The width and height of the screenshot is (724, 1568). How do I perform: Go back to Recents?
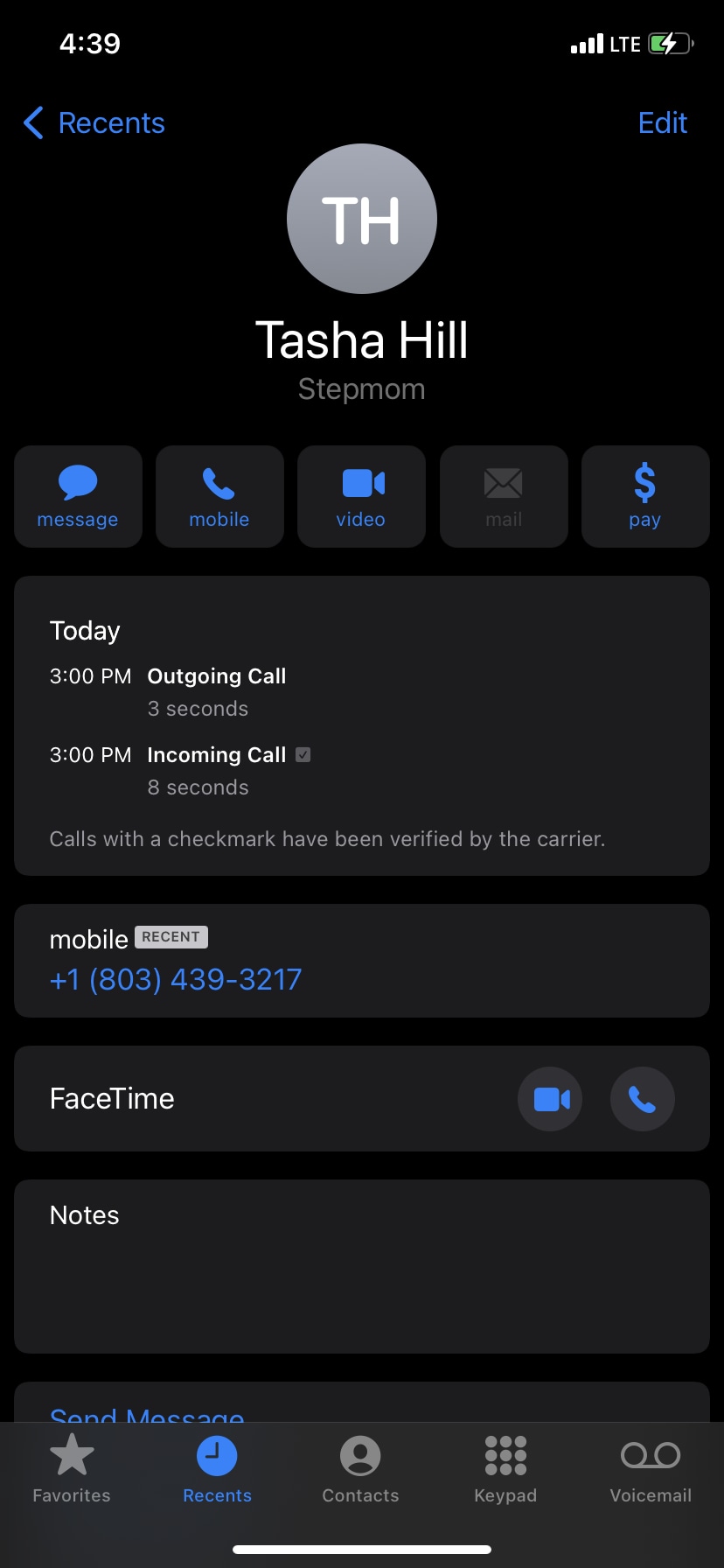pos(94,123)
